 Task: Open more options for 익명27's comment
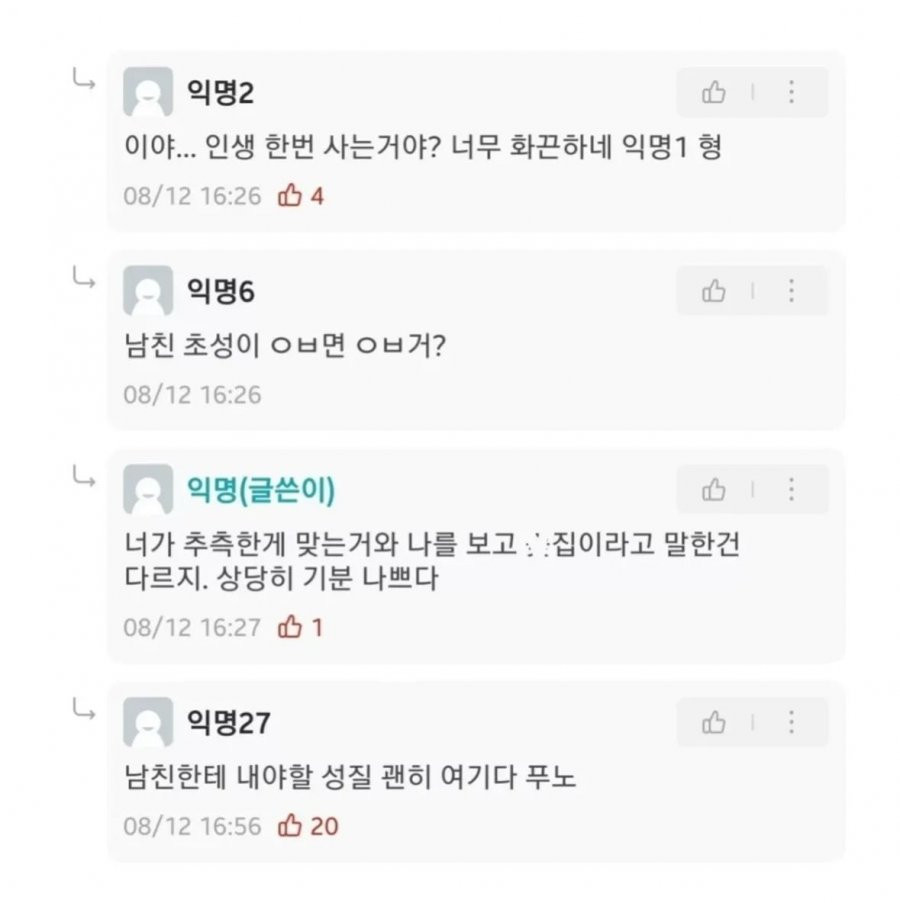(x=791, y=722)
